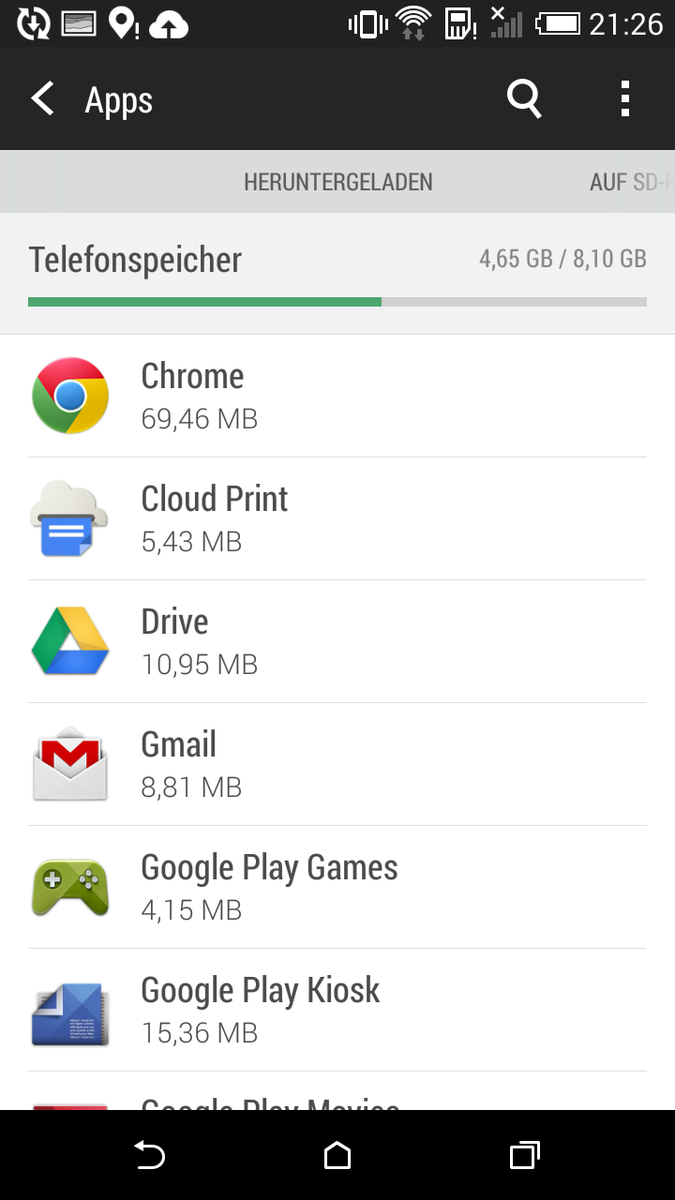Open recent apps from the navigation bar

(x=524, y=1156)
